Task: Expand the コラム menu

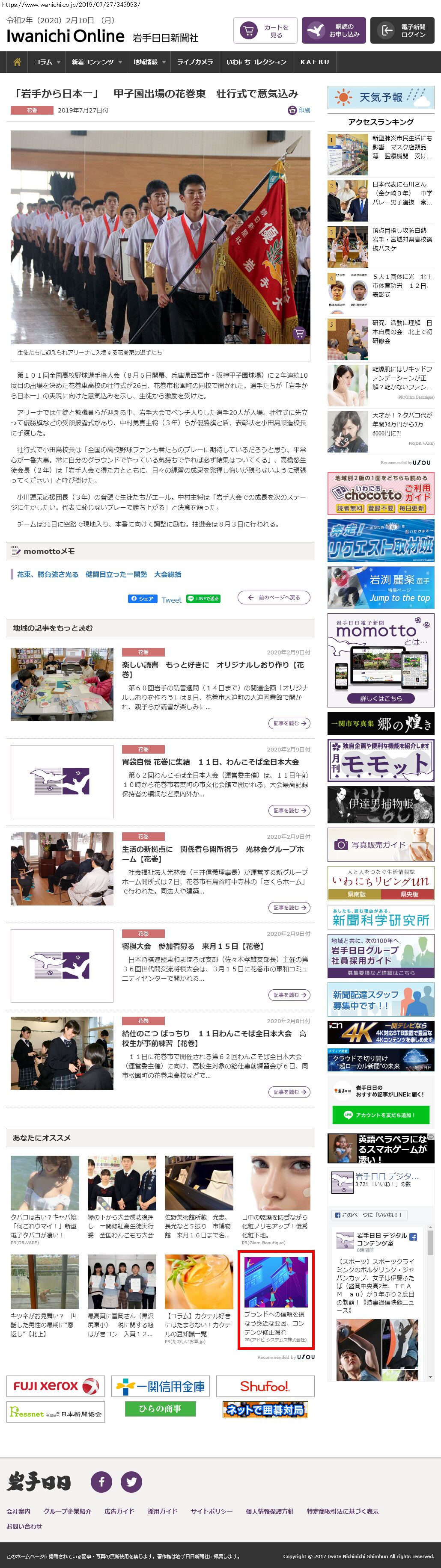Action: point(47,62)
